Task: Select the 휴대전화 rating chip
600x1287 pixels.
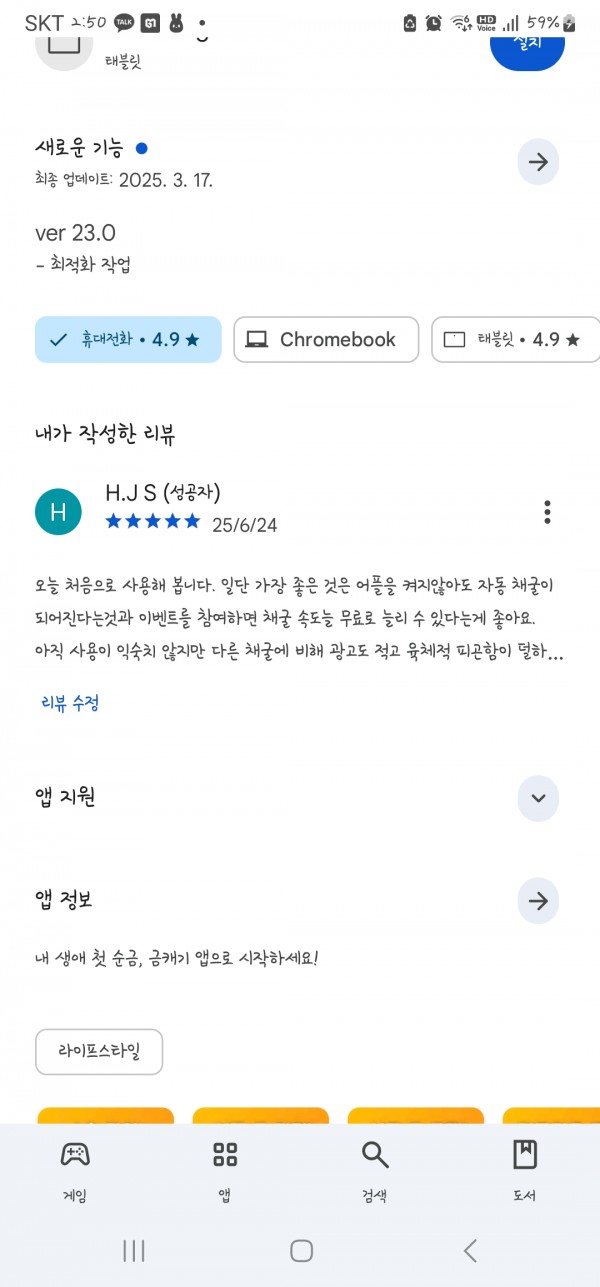Action: pyautogui.click(x=128, y=340)
